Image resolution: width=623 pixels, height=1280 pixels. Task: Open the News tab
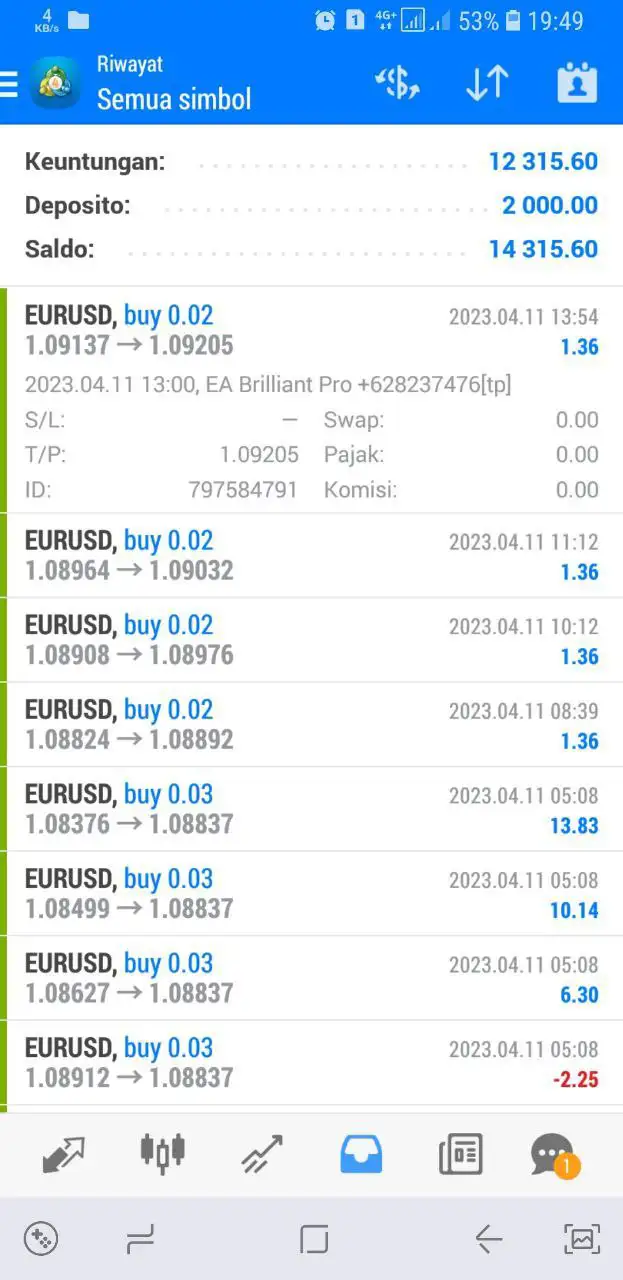coord(460,1154)
